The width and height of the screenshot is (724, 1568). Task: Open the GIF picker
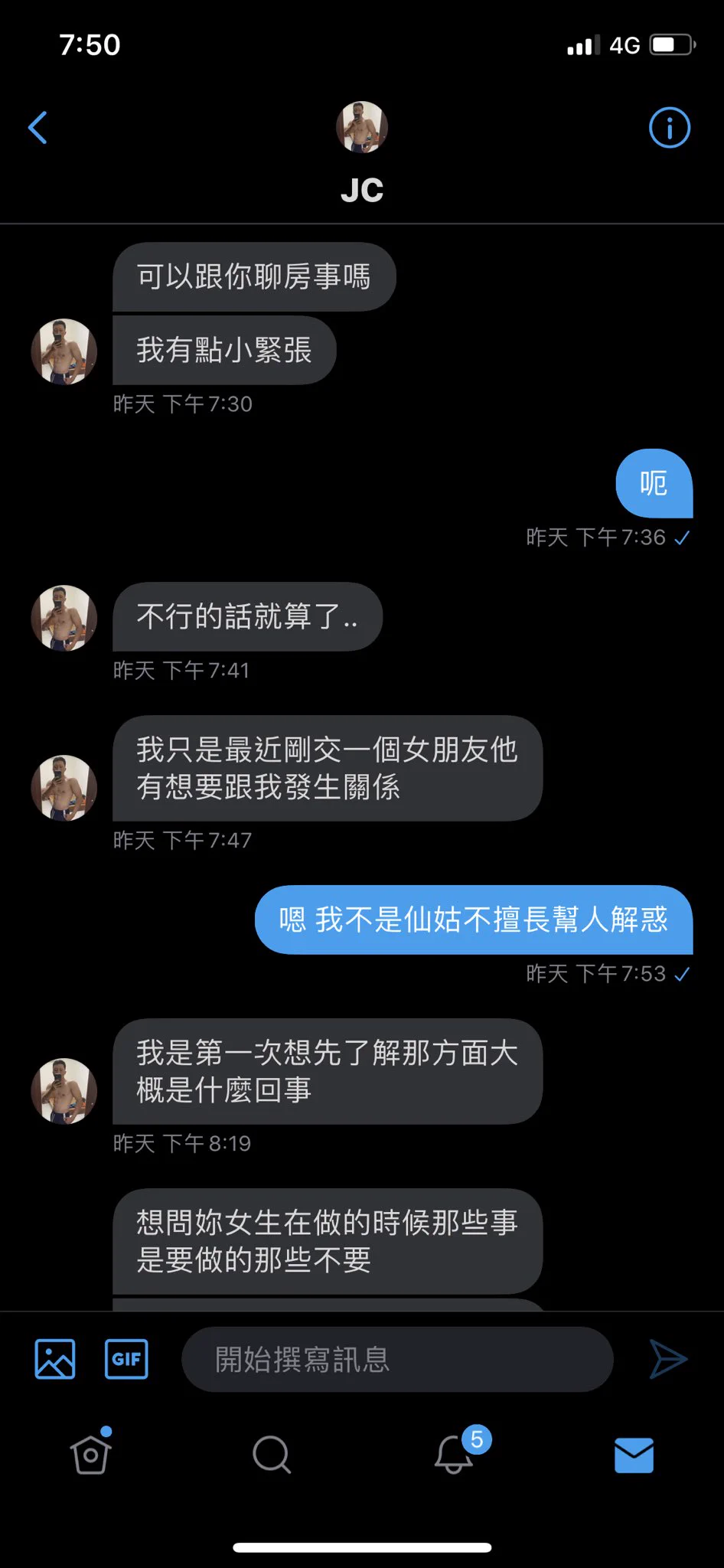point(126,1359)
